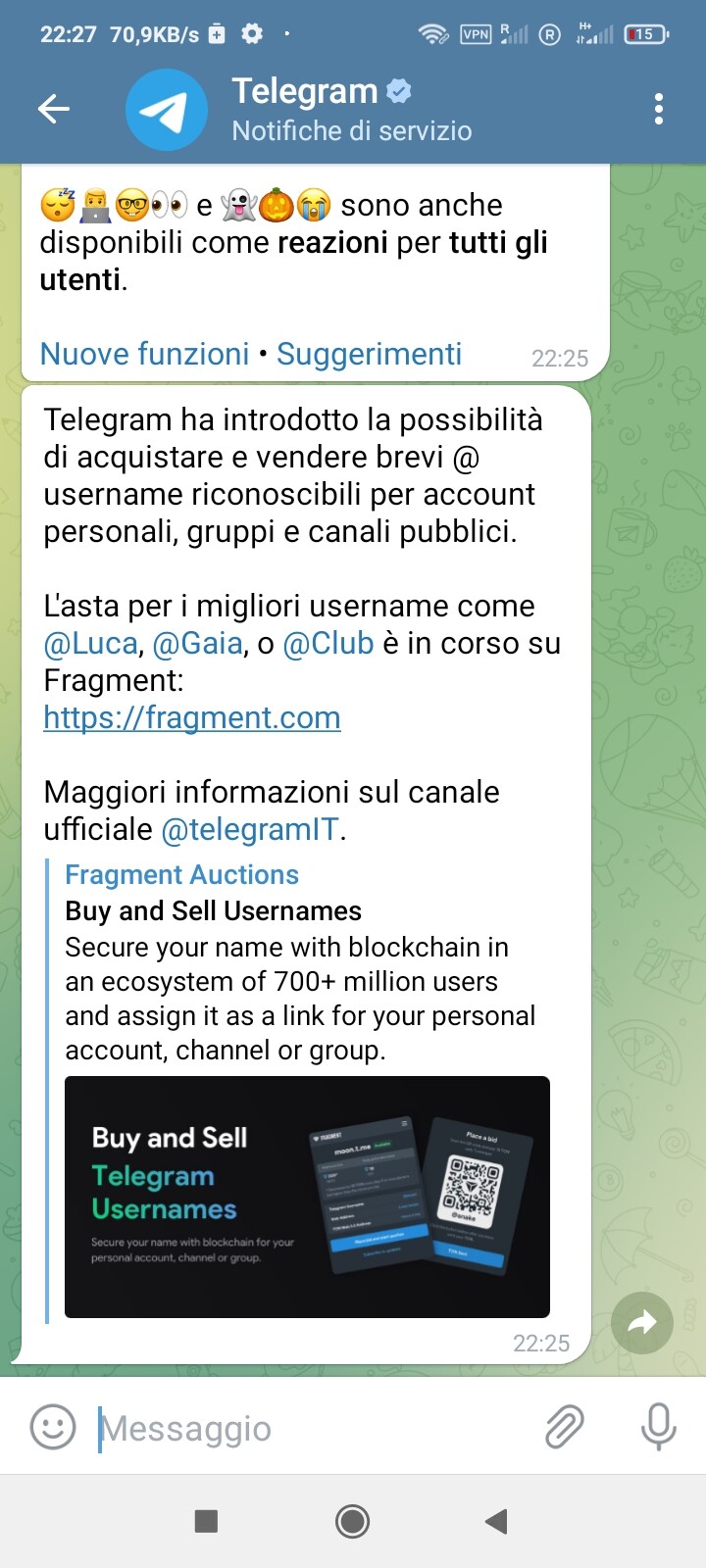Open the @Gaia username link
This screenshot has width=706, height=1568.
coord(197,644)
